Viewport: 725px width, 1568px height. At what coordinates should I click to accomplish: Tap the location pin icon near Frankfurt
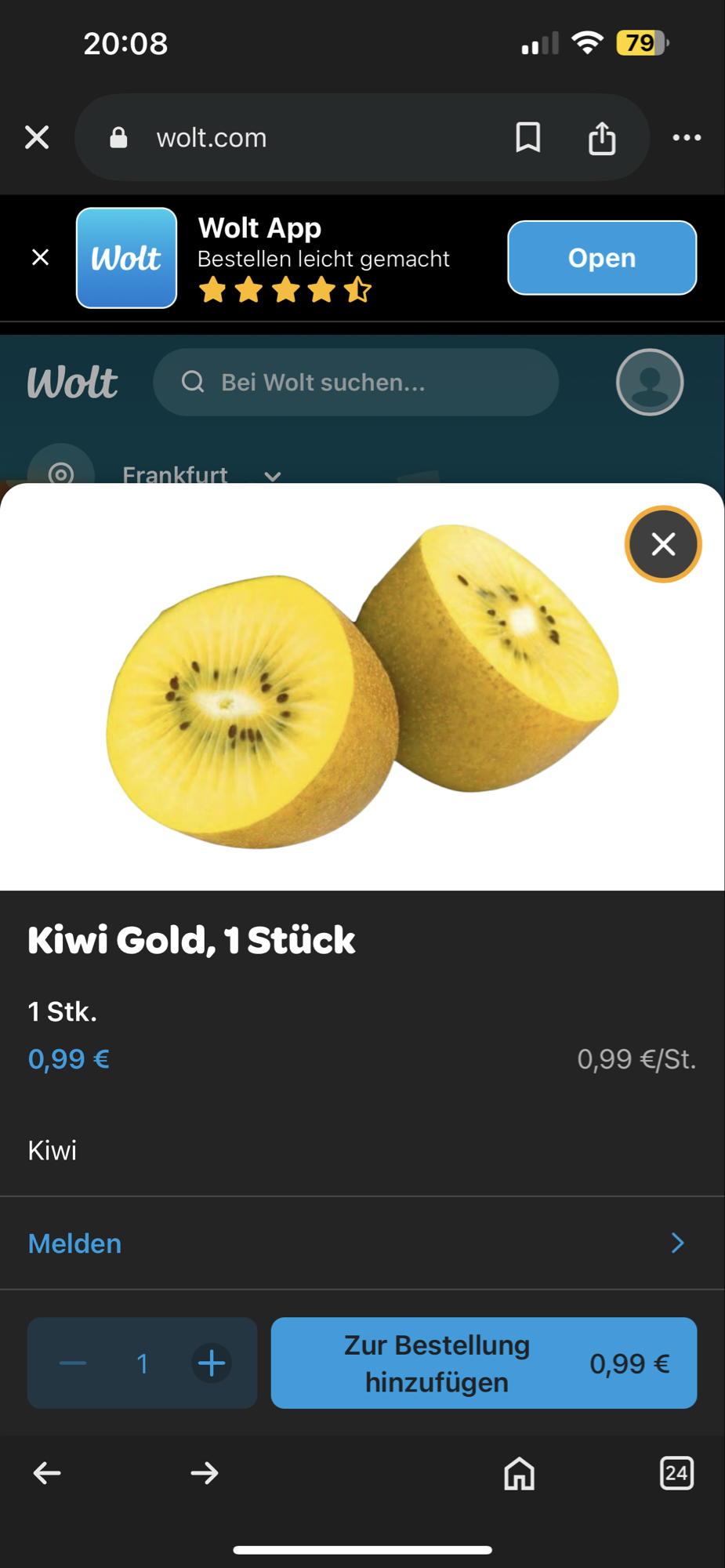point(62,474)
